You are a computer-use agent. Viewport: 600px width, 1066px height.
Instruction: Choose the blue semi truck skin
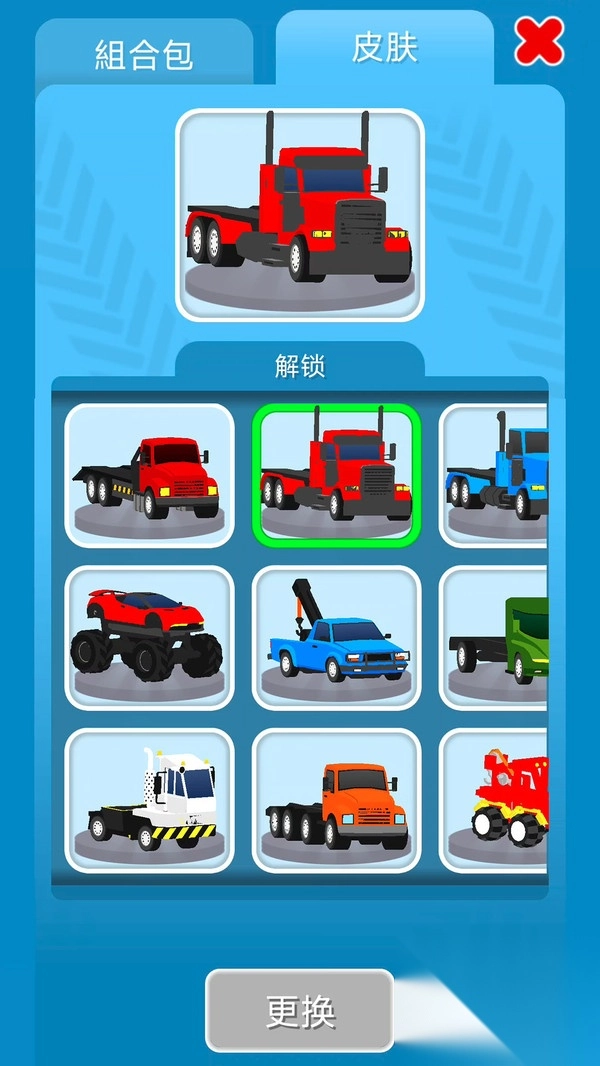coord(495,475)
